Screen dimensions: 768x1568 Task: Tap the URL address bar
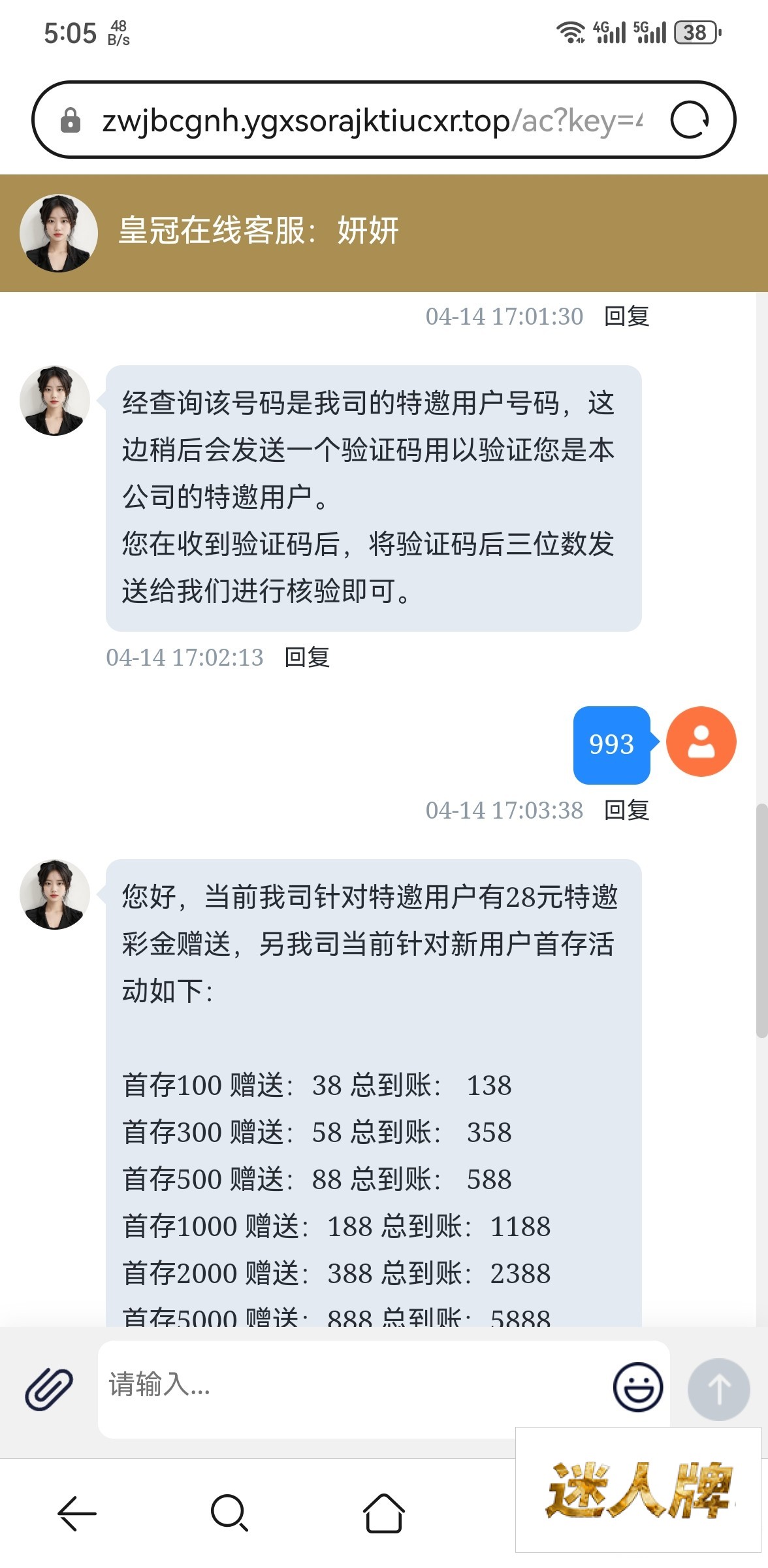tap(366, 120)
